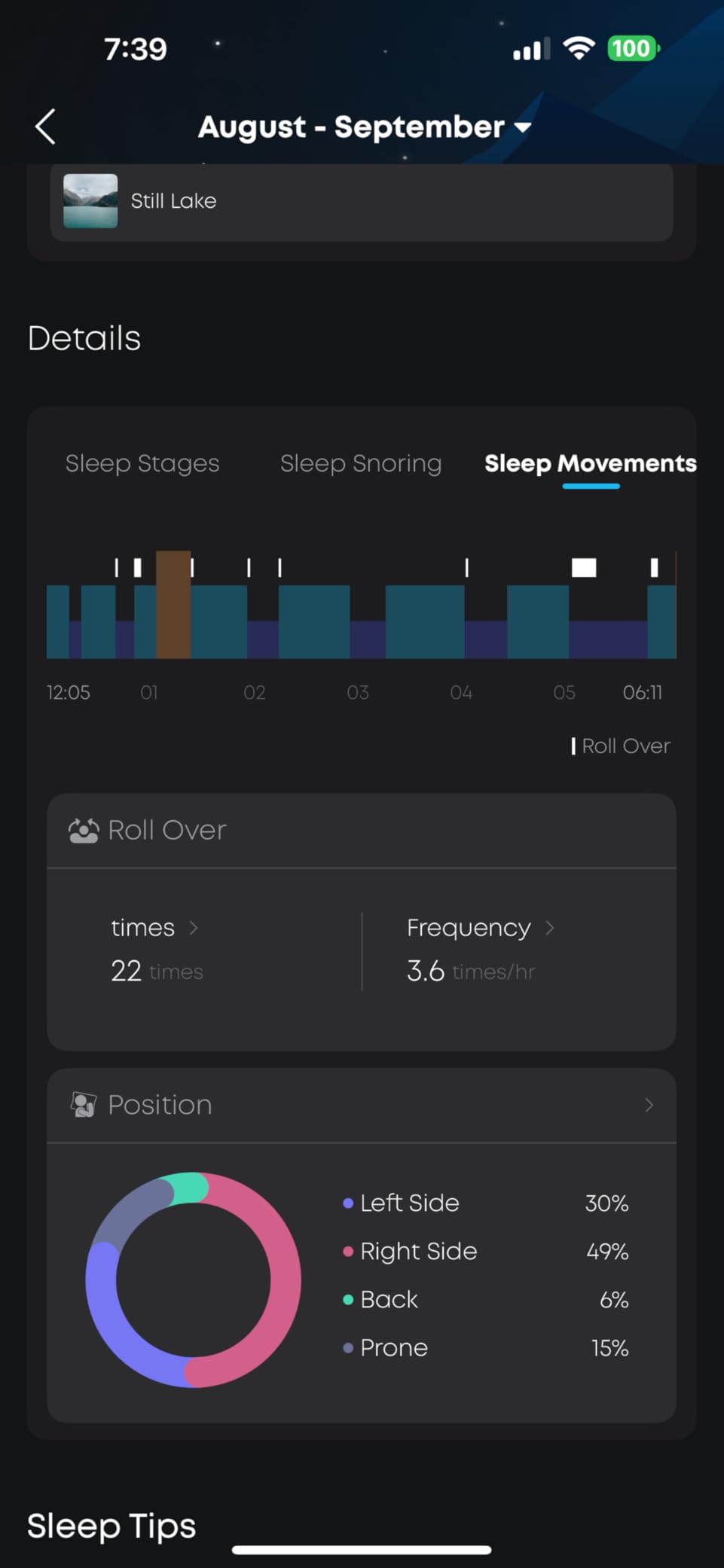The width and height of the screenshot is (724, 1568).
Task: Select the Back position legend entry
Action: 388,1299
